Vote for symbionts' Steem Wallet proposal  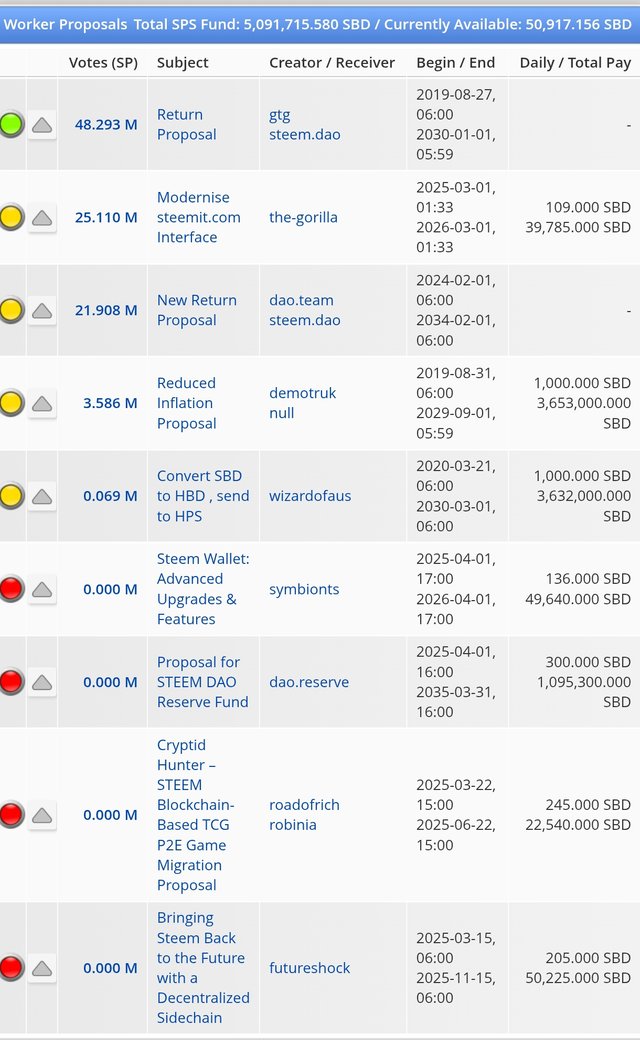[42, 589]
